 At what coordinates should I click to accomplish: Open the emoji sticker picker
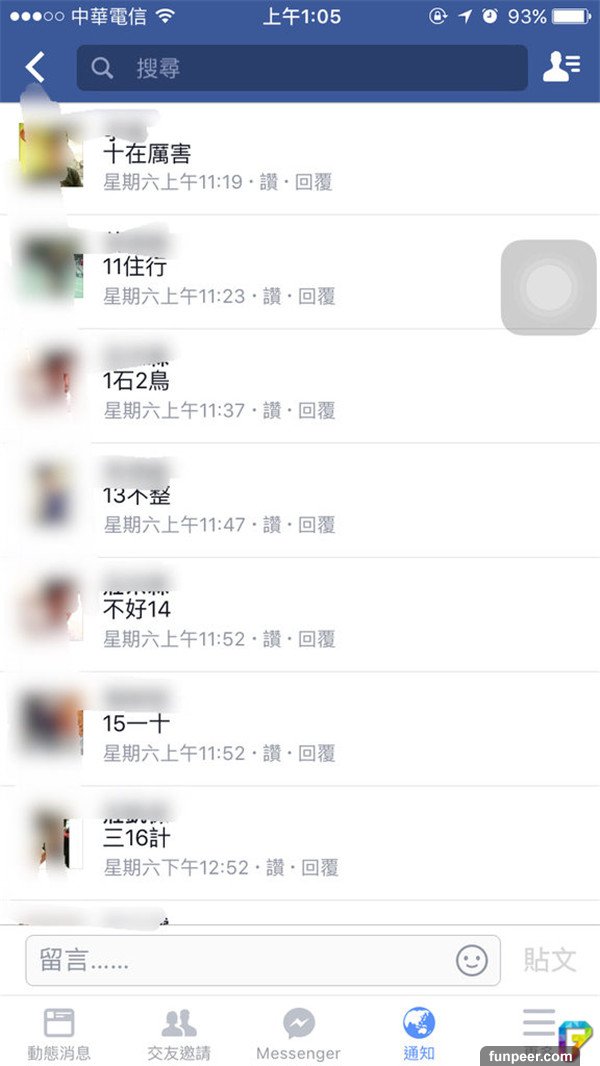[472, 961]
